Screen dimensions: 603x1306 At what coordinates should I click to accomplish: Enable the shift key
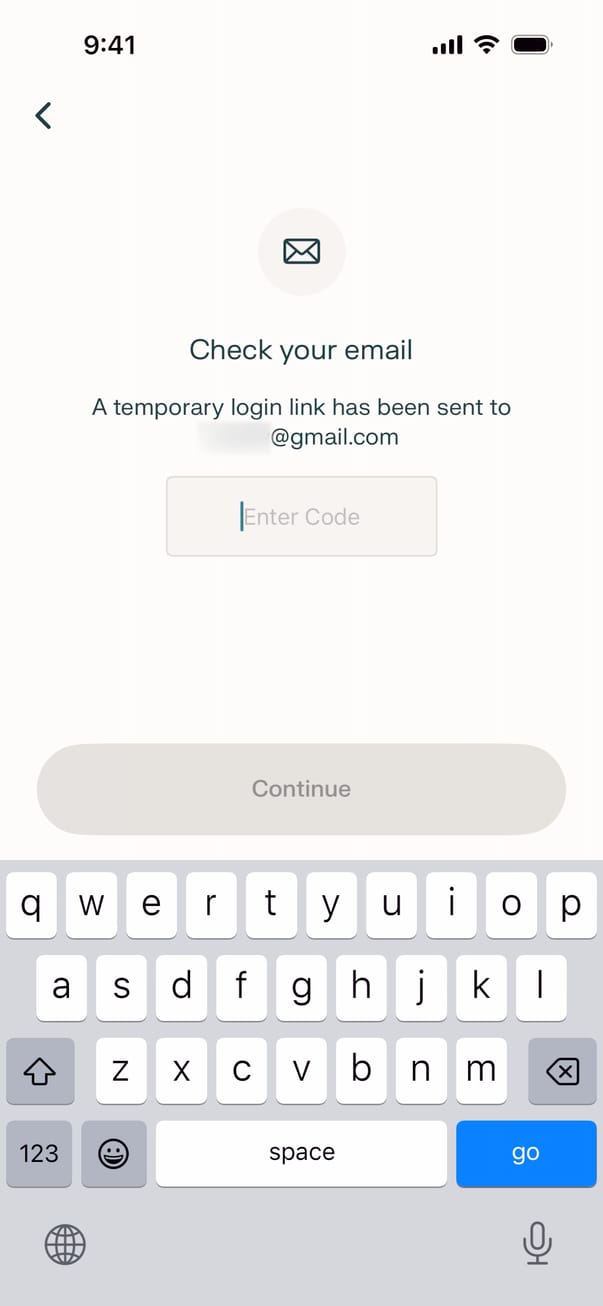point(39,1071)
